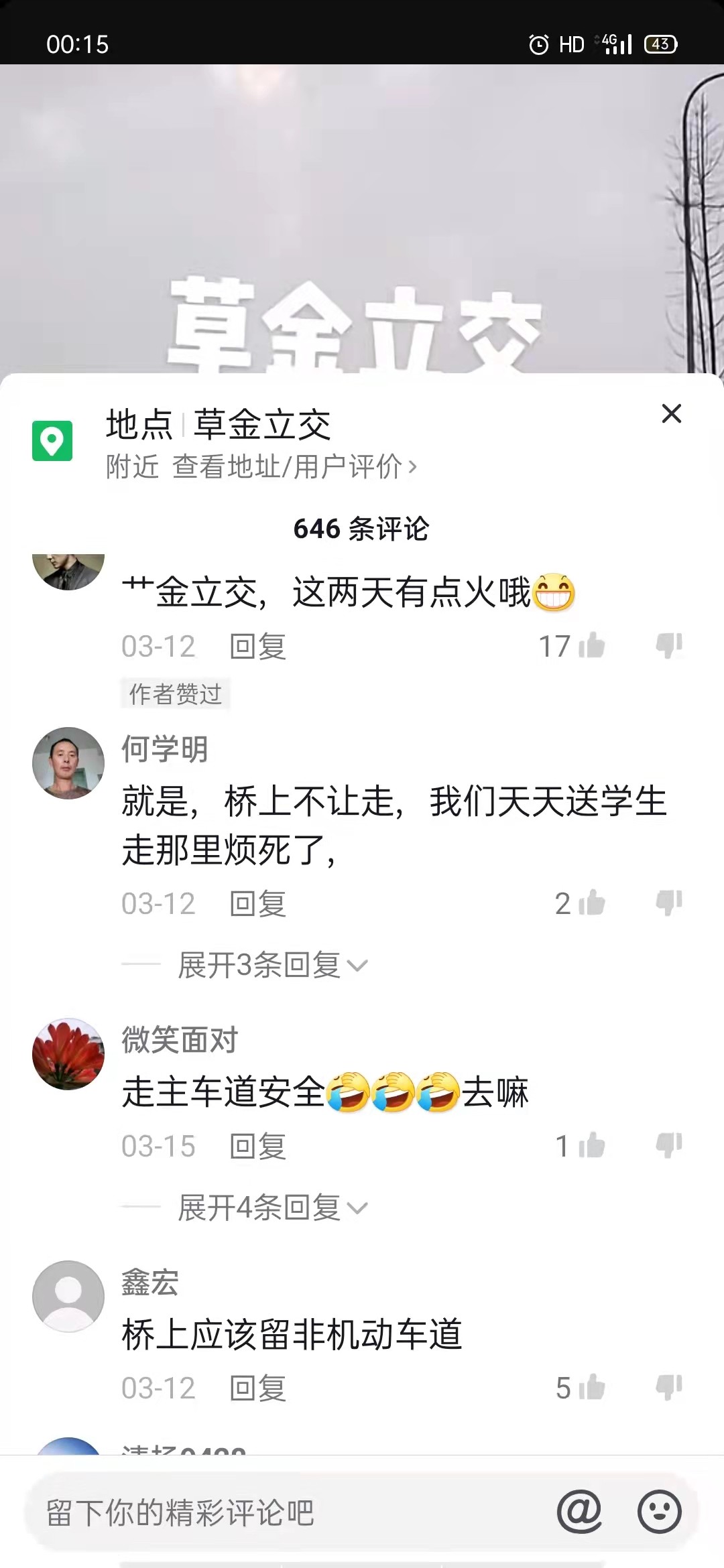This screenshot has height=1568, width=724.
Task: Expand 3 replies under 何学明's comment
Action: [x=271, y=966]
